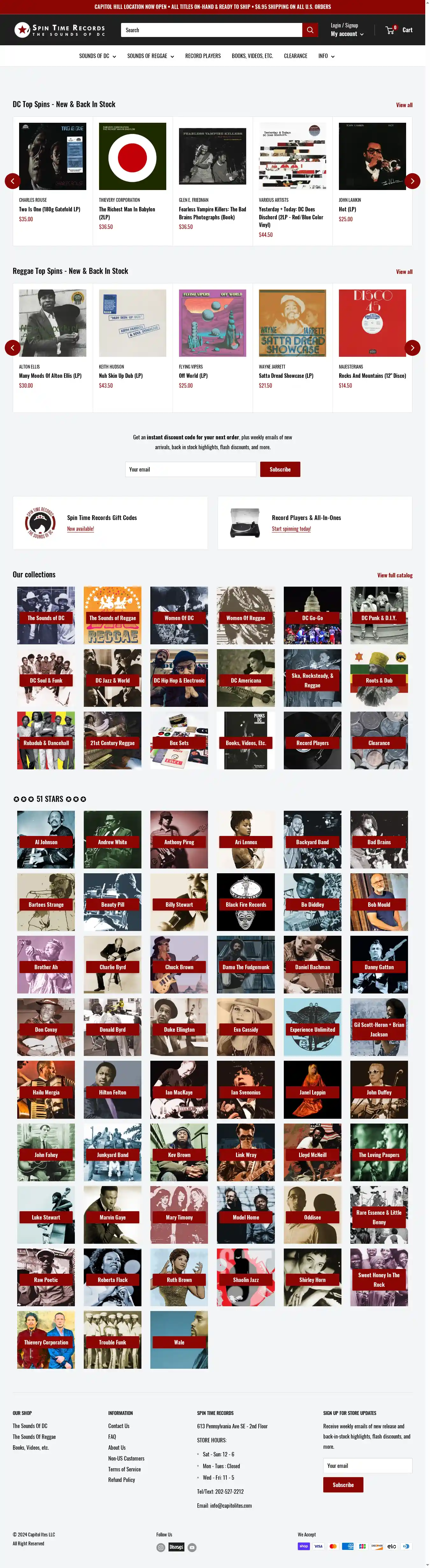Open the shopping cart
430x1568 pixels.
399,30
